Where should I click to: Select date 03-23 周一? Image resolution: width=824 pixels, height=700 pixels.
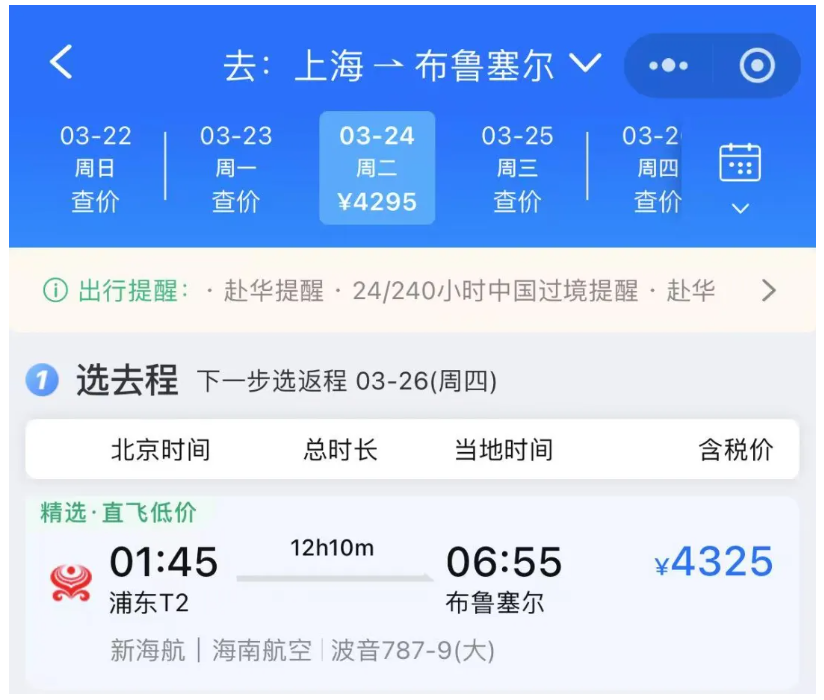click(x=236, y=168)
